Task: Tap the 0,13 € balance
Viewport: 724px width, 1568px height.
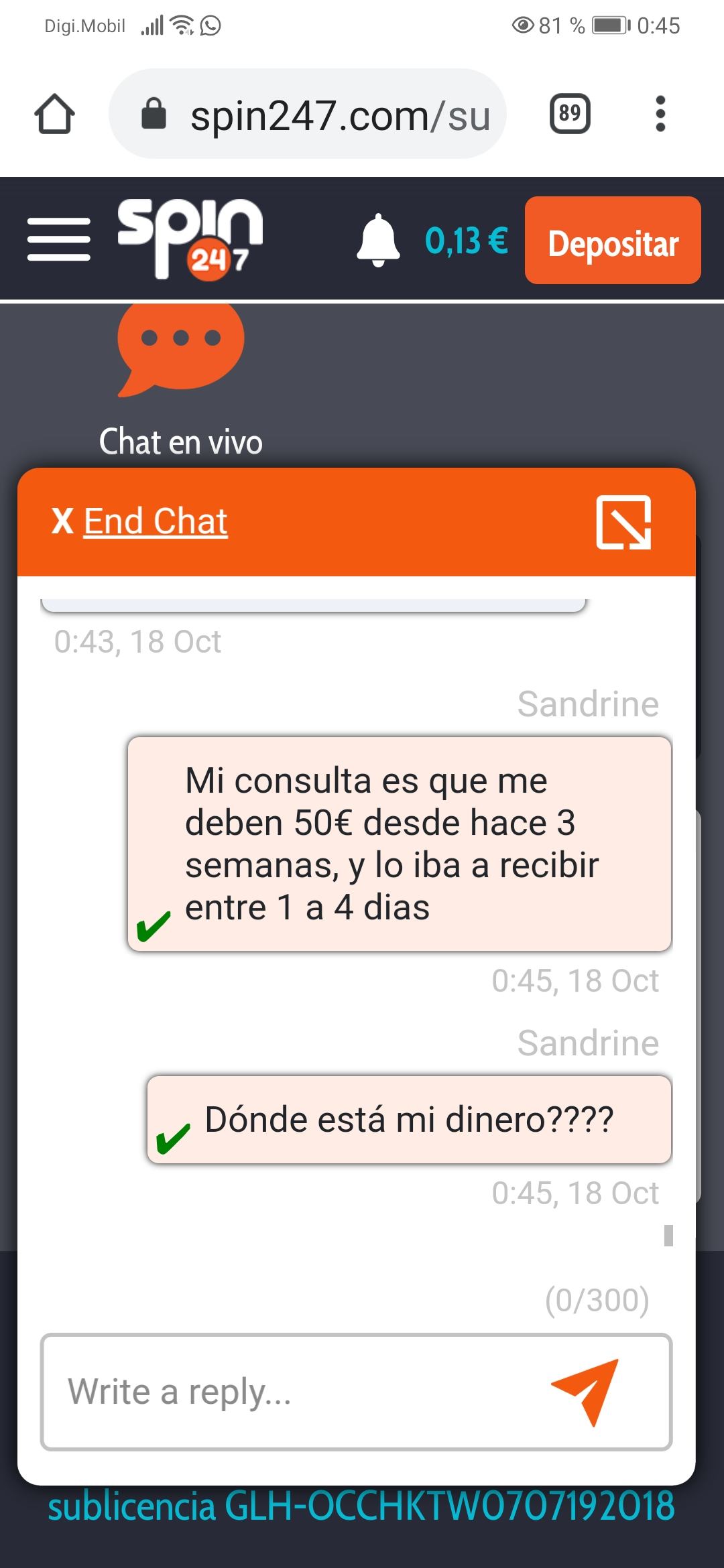Action: click(467, 241)
